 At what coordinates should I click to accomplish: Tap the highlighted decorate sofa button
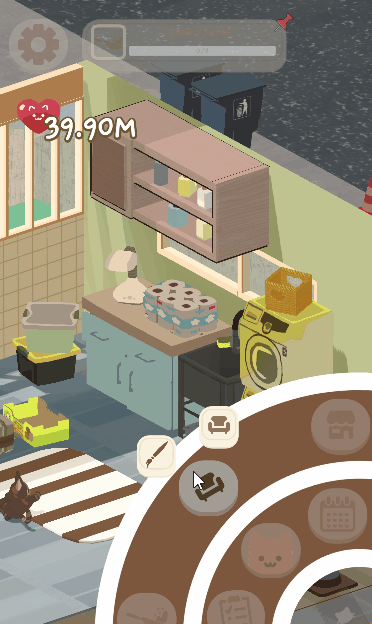coord(208,487)
